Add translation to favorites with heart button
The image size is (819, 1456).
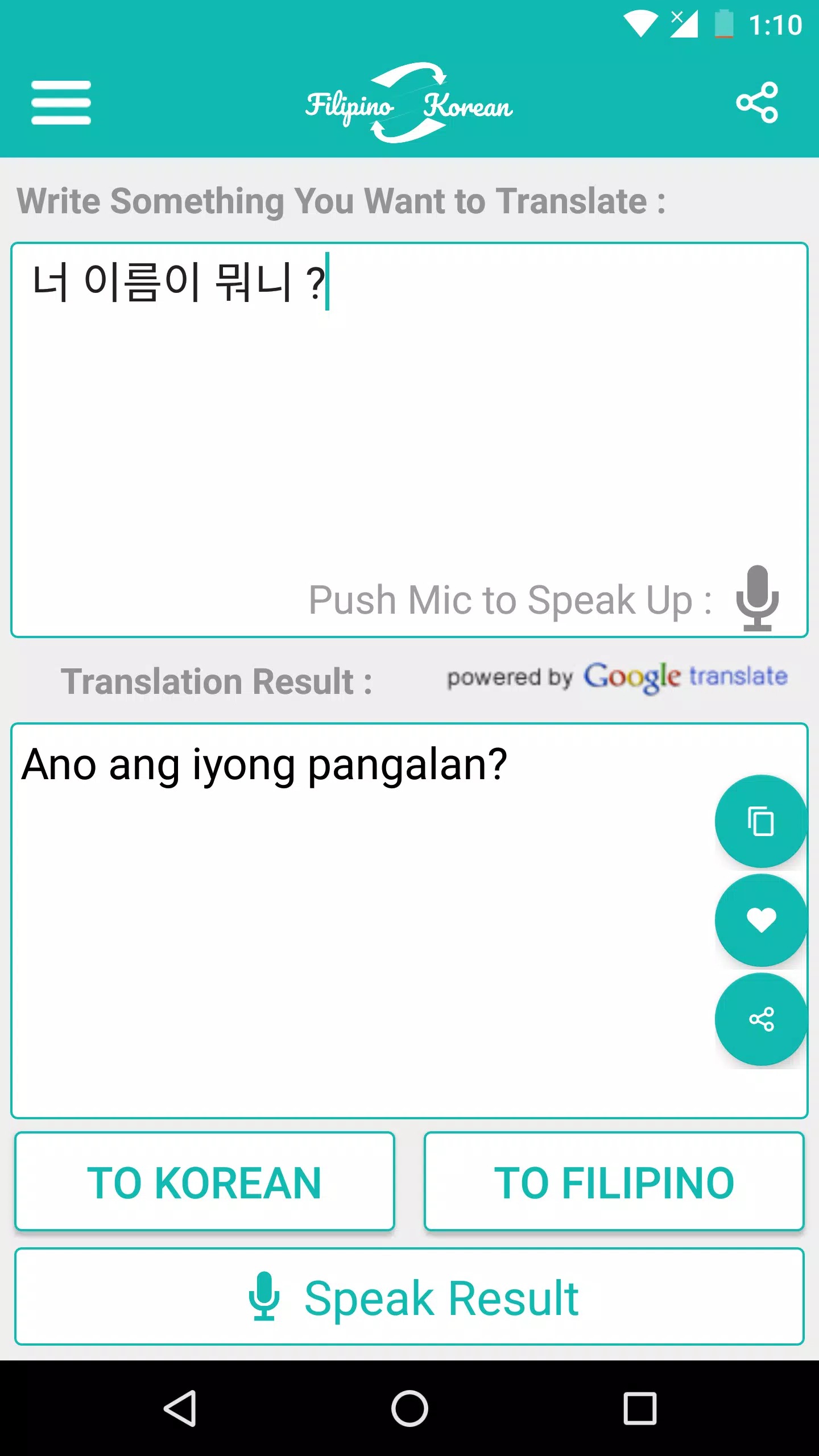click(761, 920)
